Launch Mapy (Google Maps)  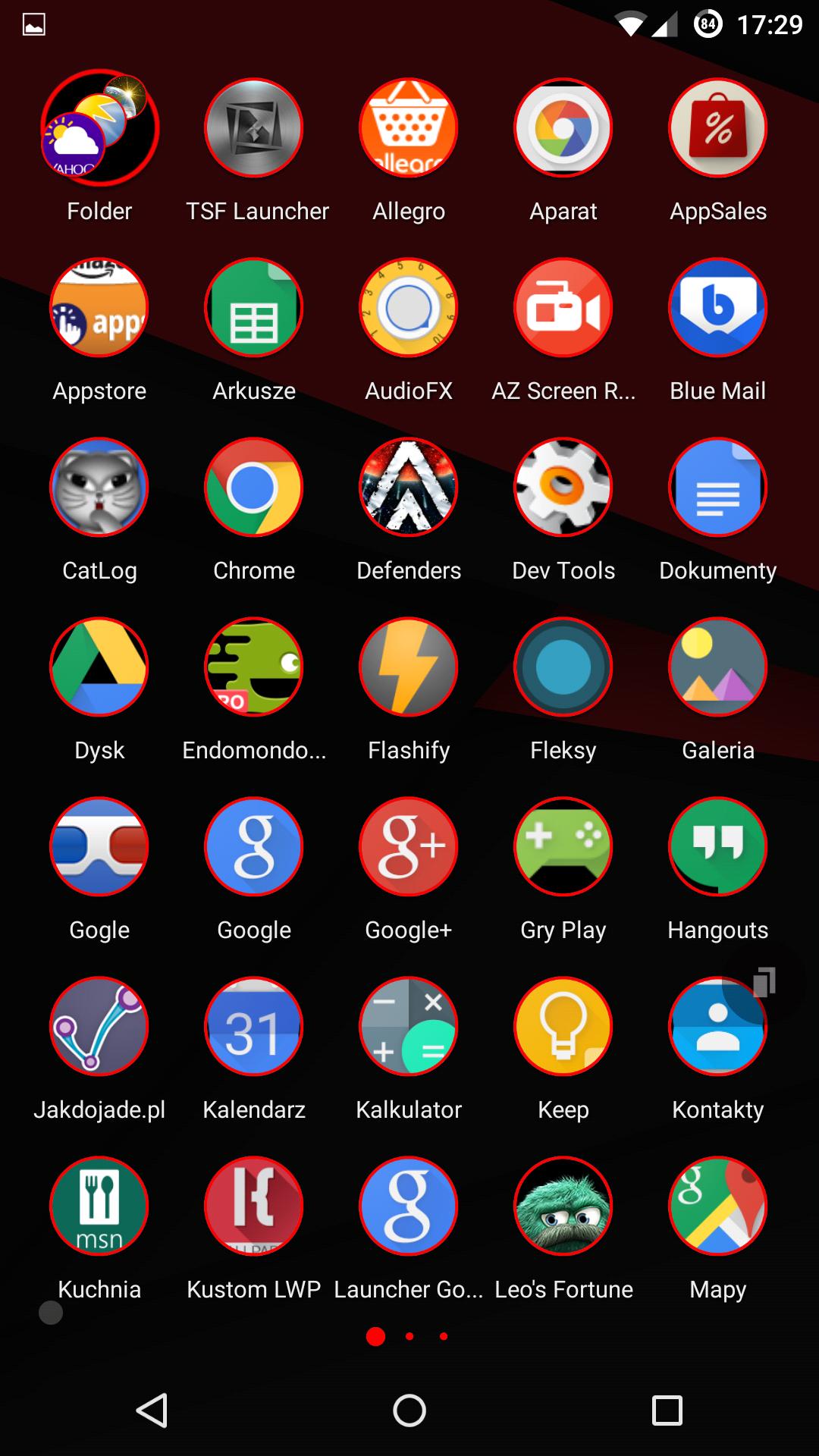pyautogui.click(x=718, y=1207)
